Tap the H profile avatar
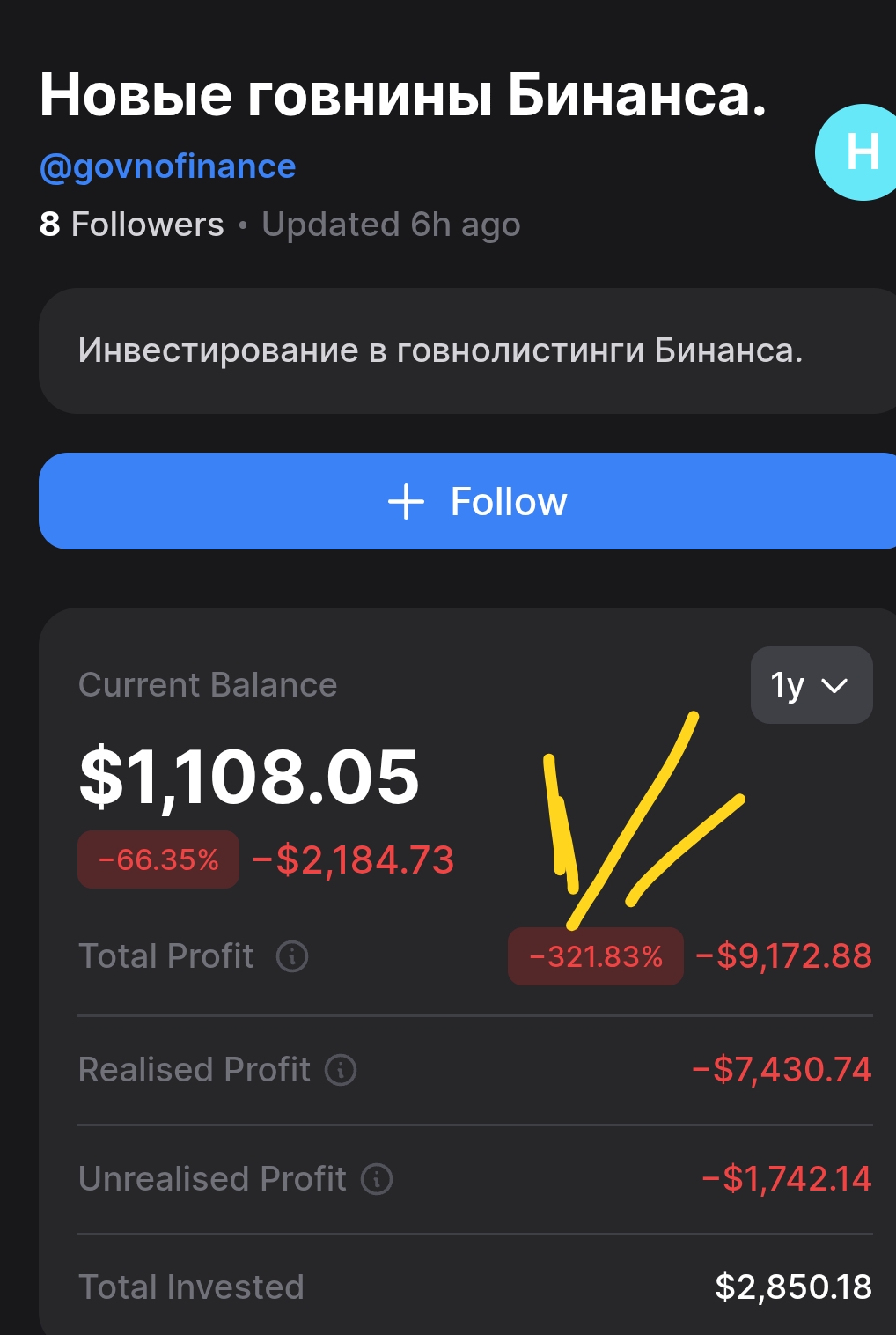The height and width of the screenshot is (1335, 896). pos(859,152)
